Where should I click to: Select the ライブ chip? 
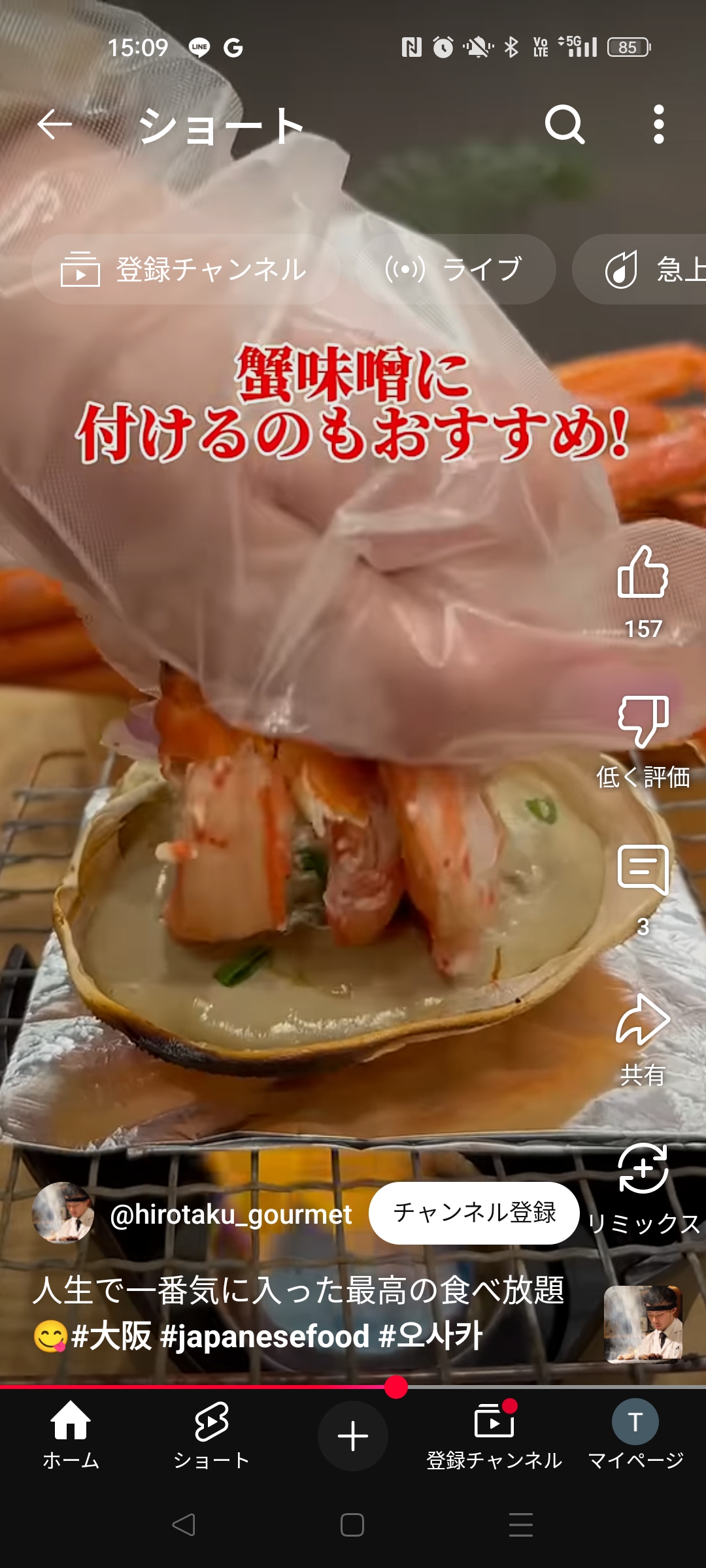pyautogui.click(x=456, y=269)
